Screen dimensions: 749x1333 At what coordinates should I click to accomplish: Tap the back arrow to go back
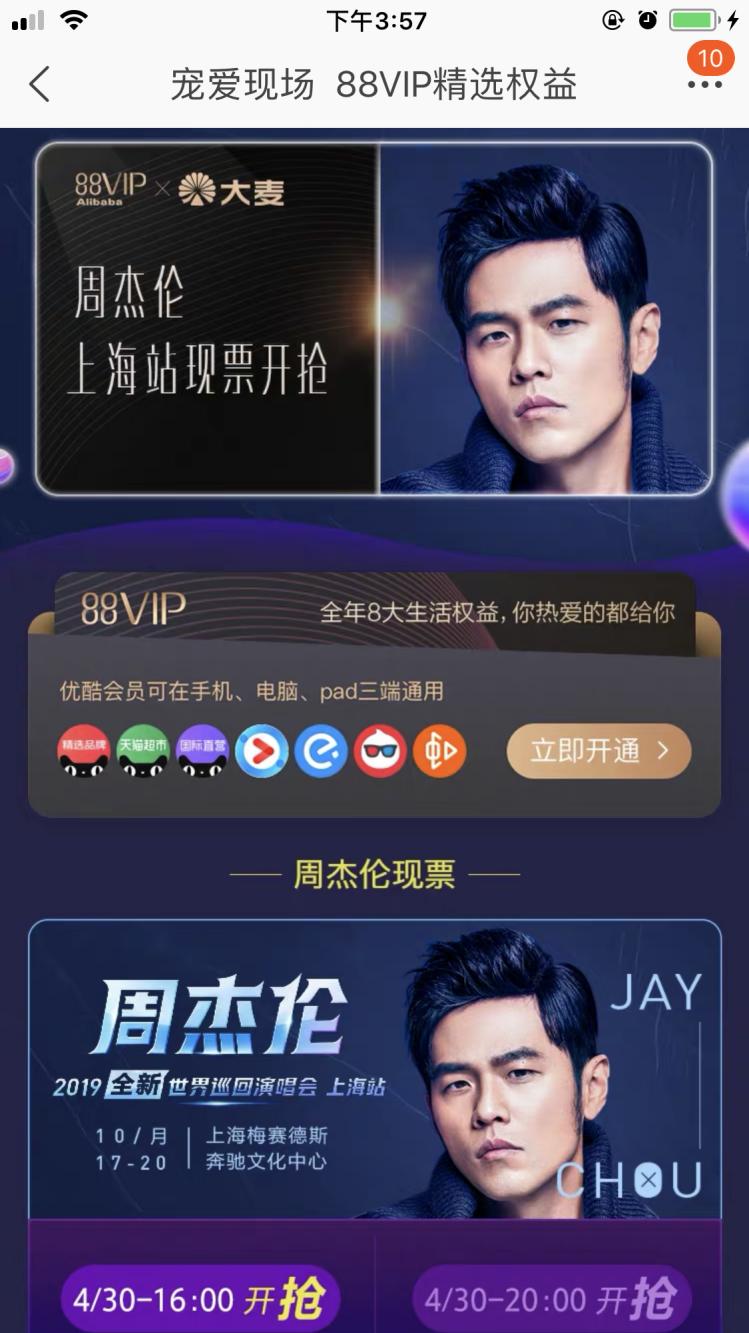click(38, 85)
